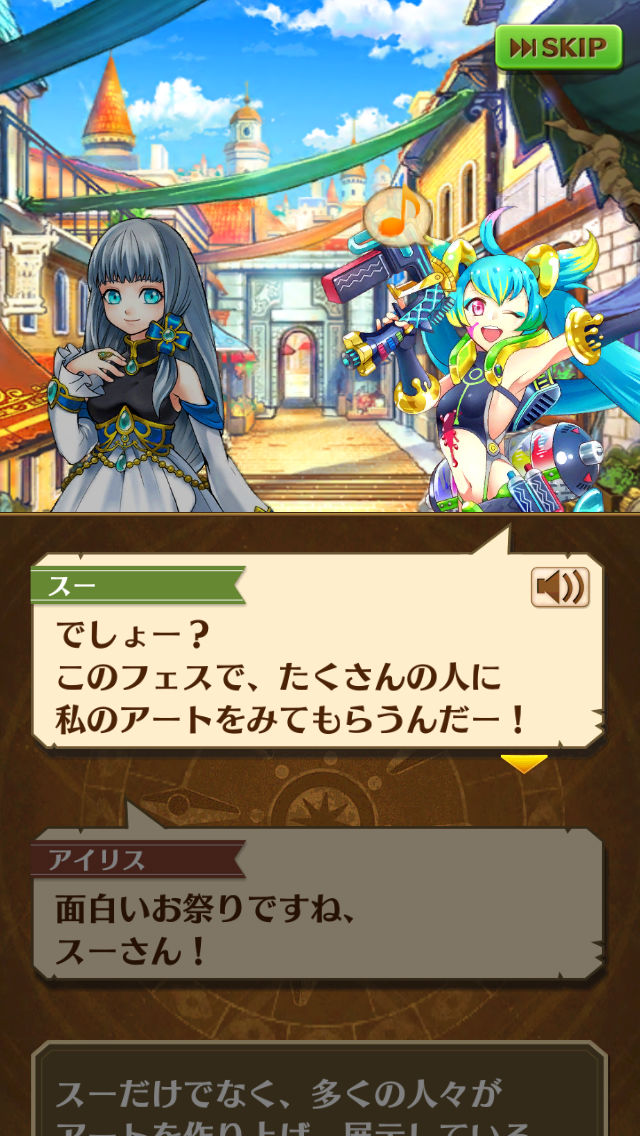
Task: Advance the dialogue with the yellow arrow
Action: (524, 764)
